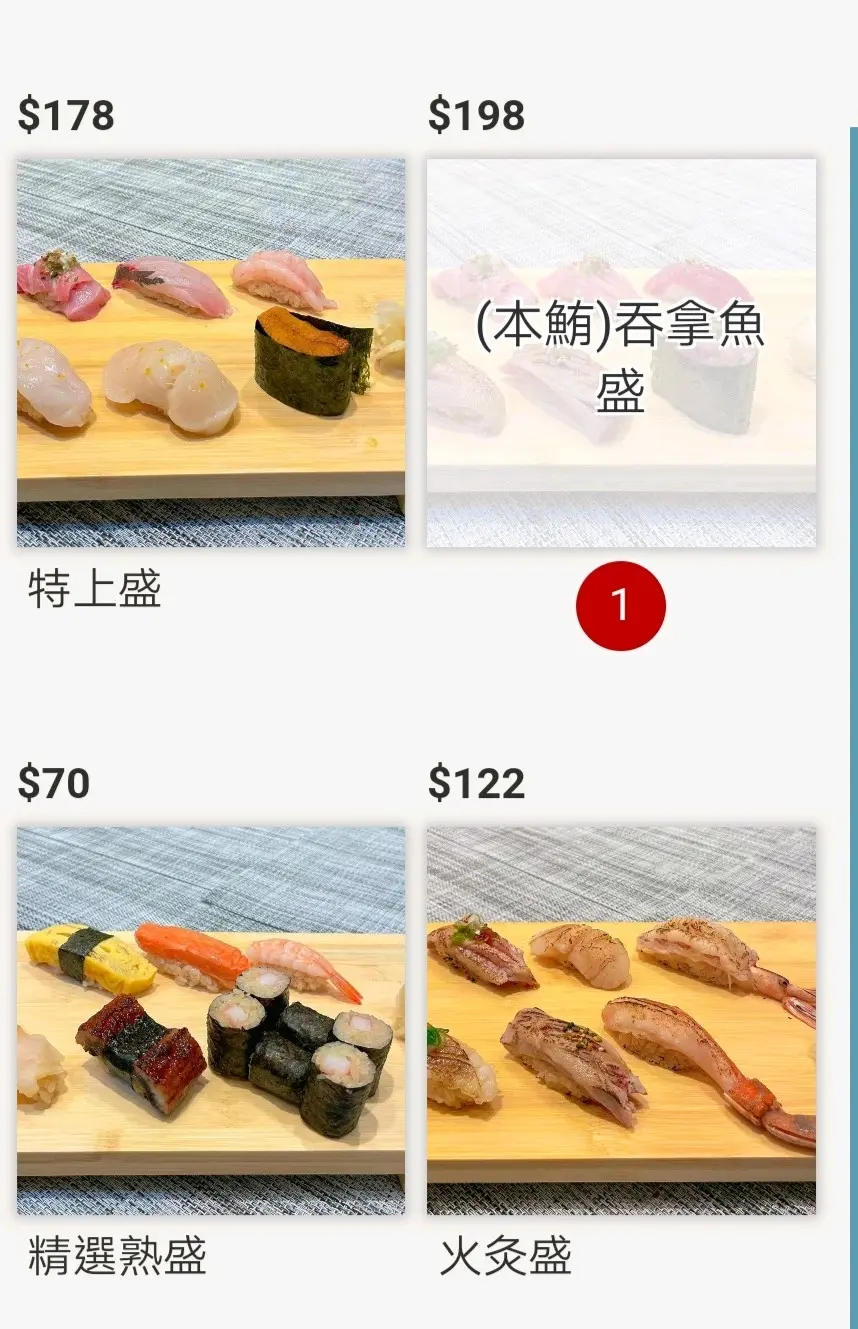The image size is (858, 1329).
Task: Select the 特上盛 sushi platter
Action: point(211,352)
